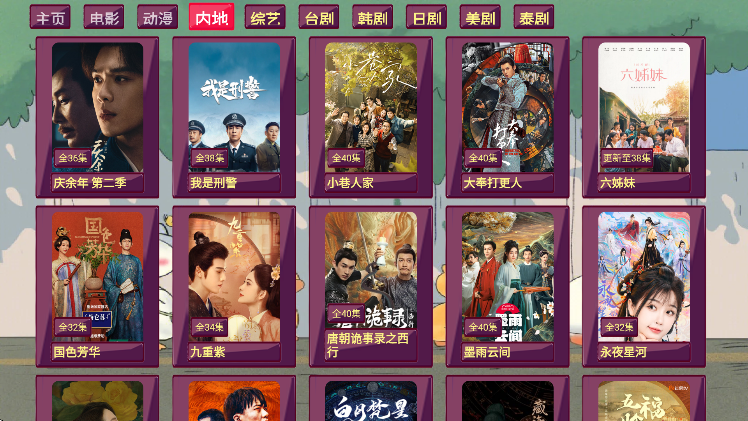Switch to the 主页 tab
This screenshot has height=421, width=748.
(50, 17)
